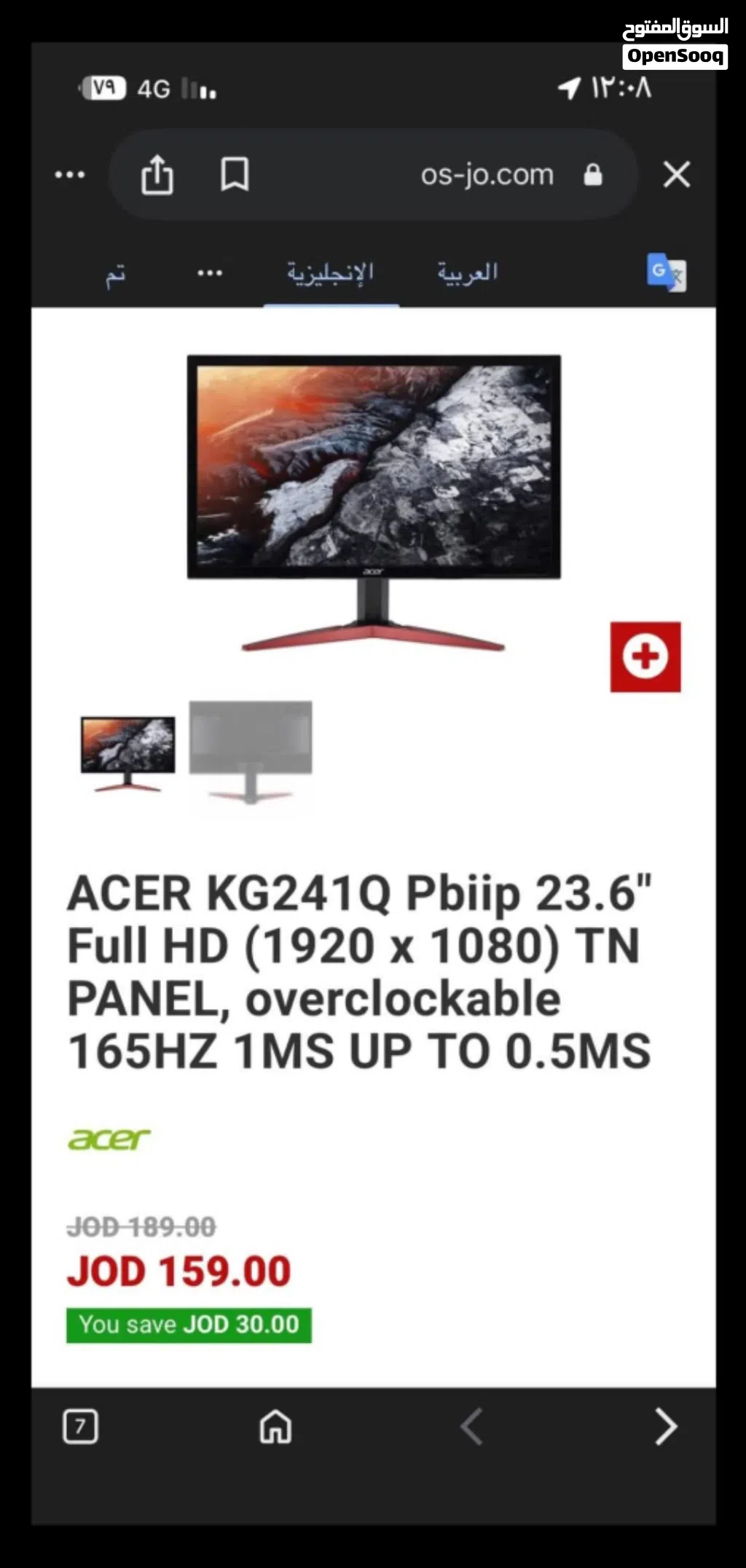Viewport: 746px width, 1568px height.
Task: Share this page
Action: coord(157,175)
